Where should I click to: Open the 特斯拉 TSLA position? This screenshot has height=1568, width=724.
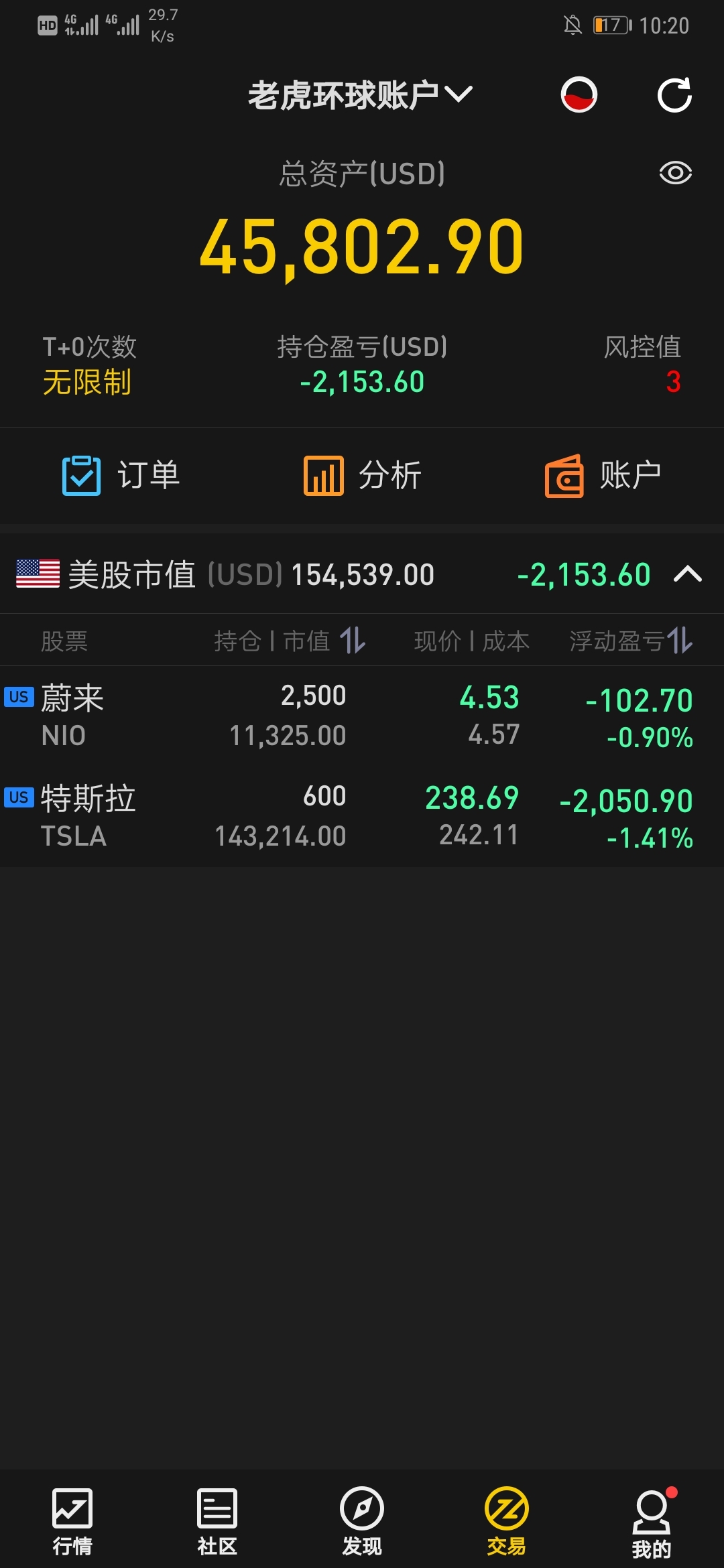coord(362,817)
